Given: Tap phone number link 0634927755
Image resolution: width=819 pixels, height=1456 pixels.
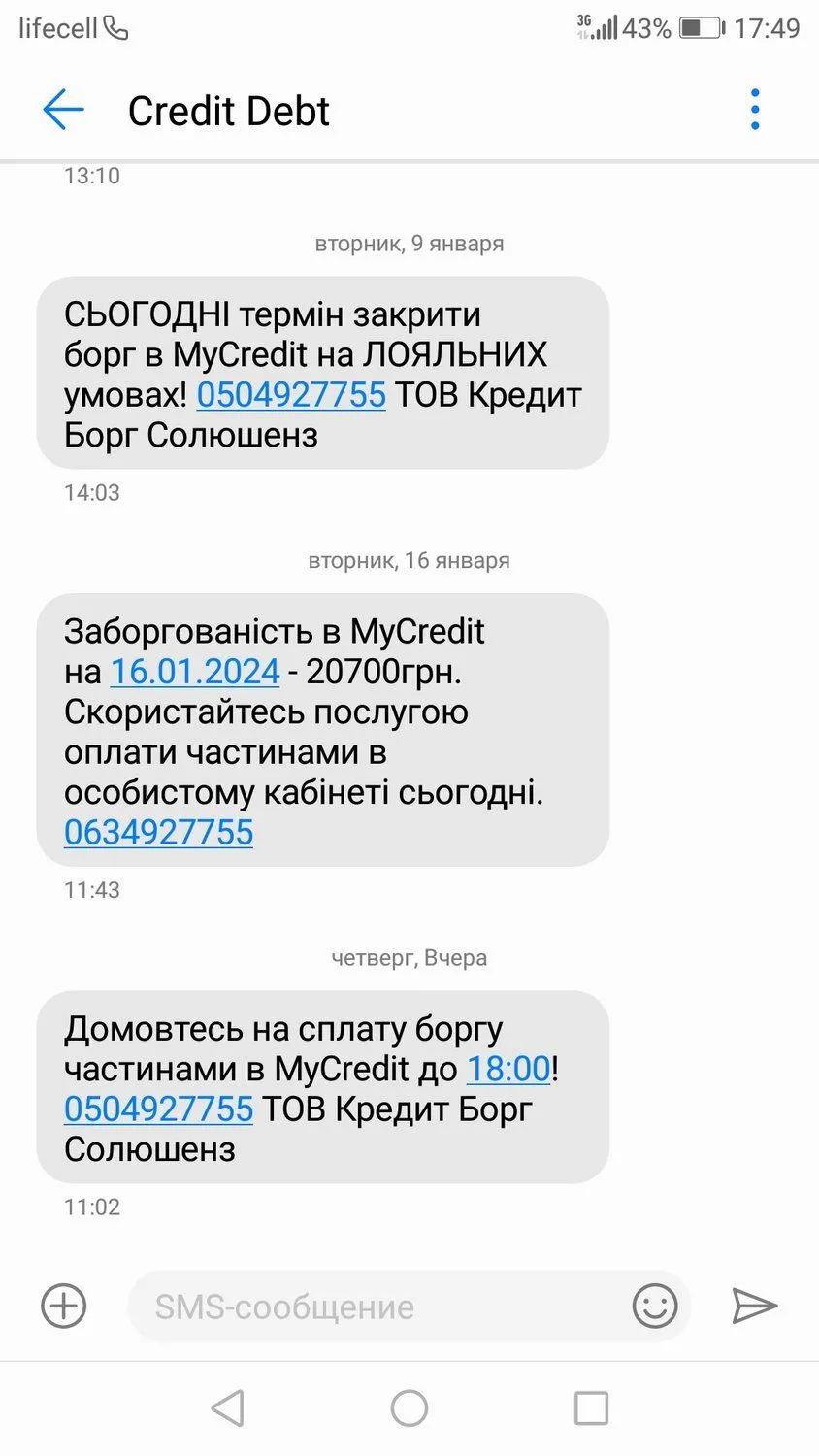Looking at the screenshot, I should 158,832.
